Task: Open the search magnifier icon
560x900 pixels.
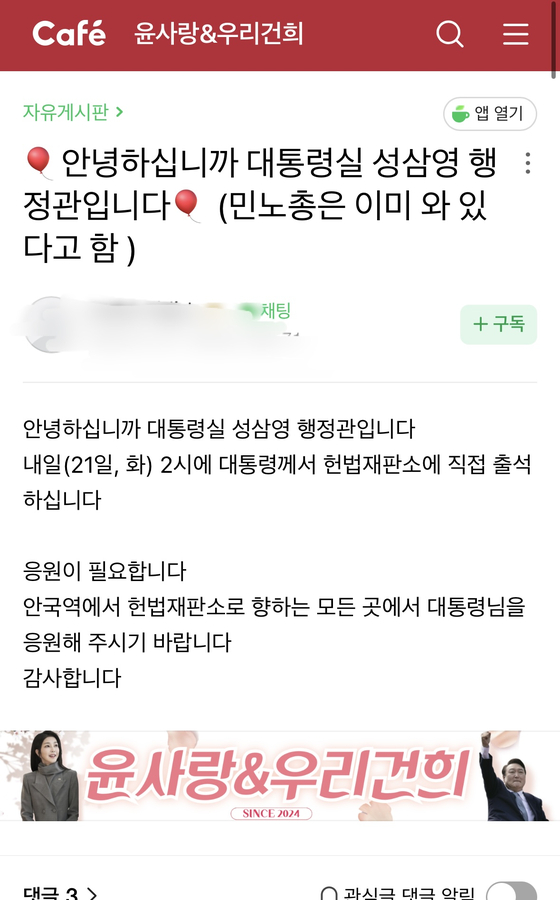Action: coord(449,34)
